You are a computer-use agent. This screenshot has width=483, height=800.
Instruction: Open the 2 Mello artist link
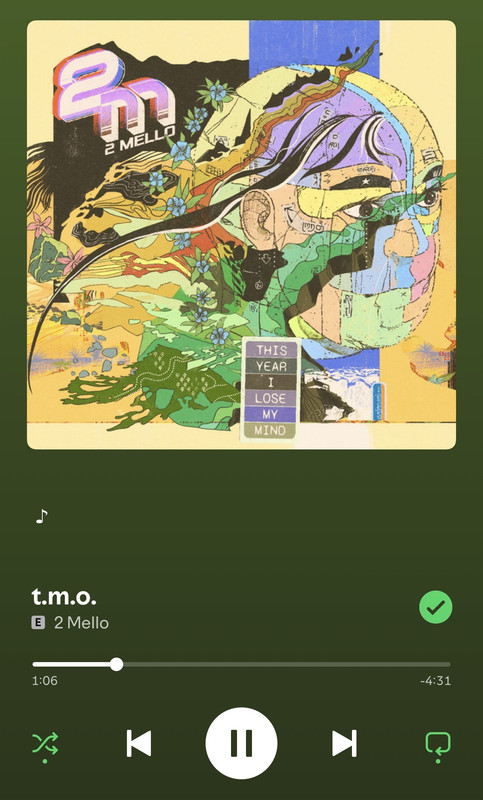pyautogui.click(x=81, y=623)
